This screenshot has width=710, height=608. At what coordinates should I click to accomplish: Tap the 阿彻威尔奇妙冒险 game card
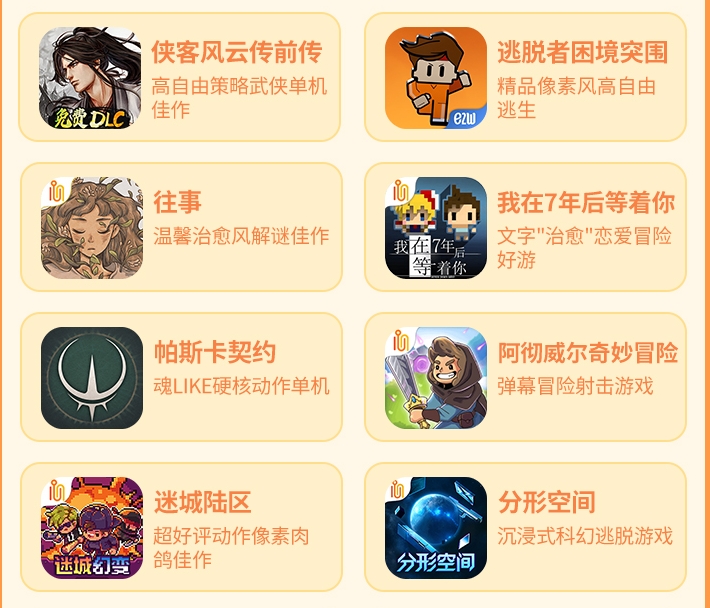click(525, 378)
